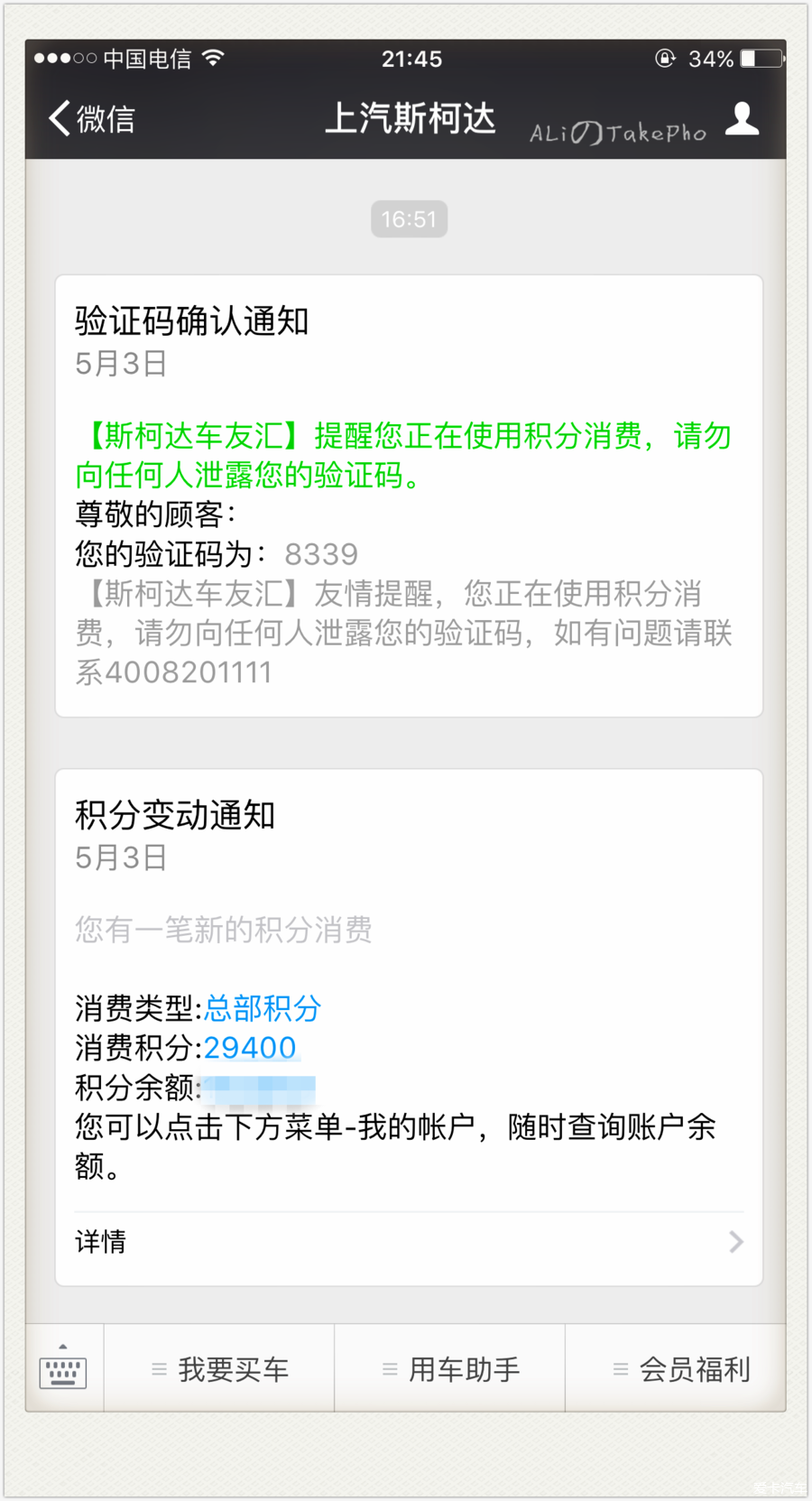812x1501 pixels.
Task: Switch to keyboard input mode
Action: pos(63,1367)
